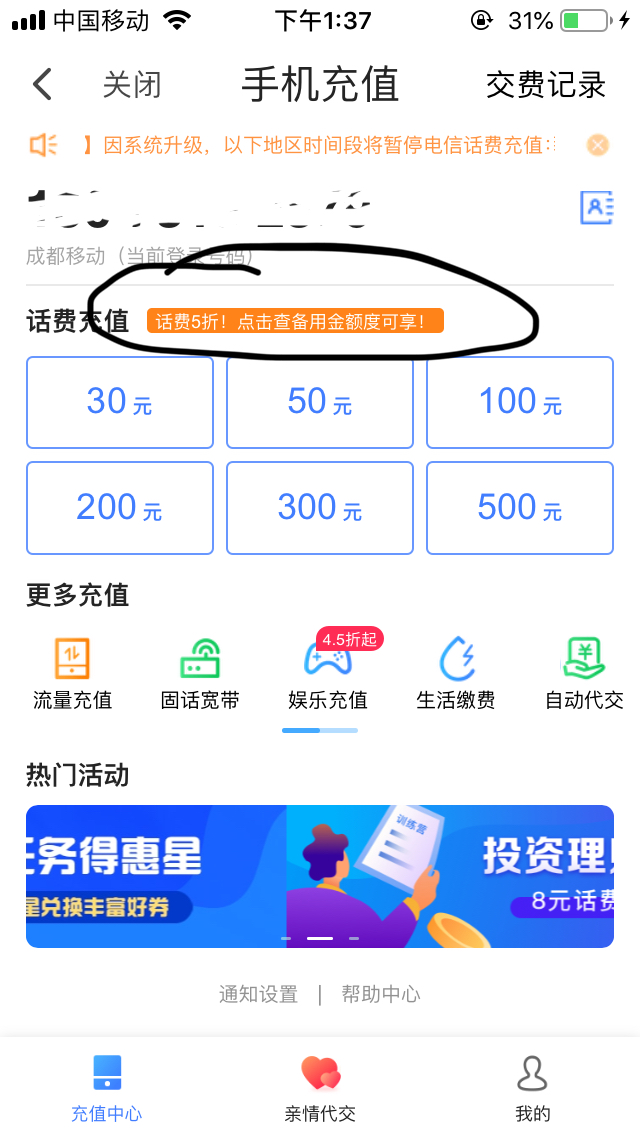Pick the 300元 recharge amount
640x1136 pixels.
320,508
